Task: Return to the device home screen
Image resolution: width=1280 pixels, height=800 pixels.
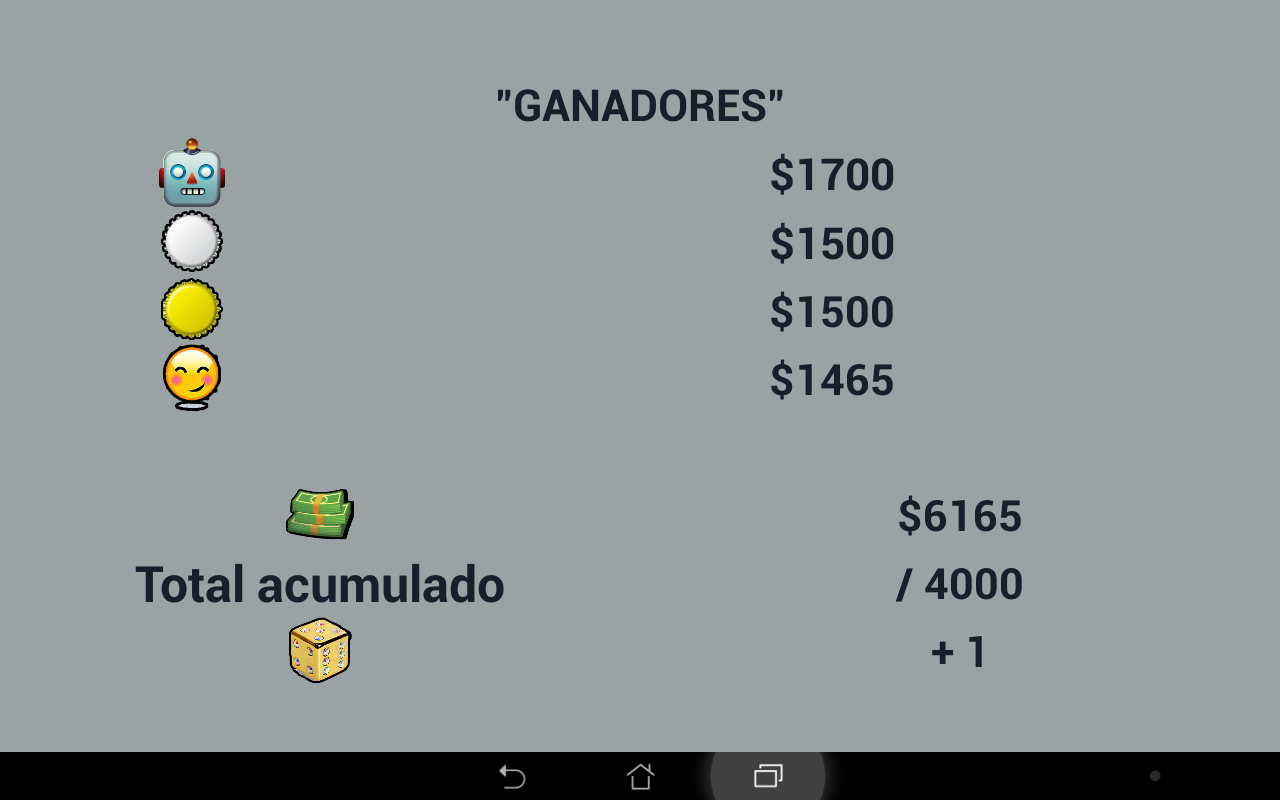Action: 640,776
